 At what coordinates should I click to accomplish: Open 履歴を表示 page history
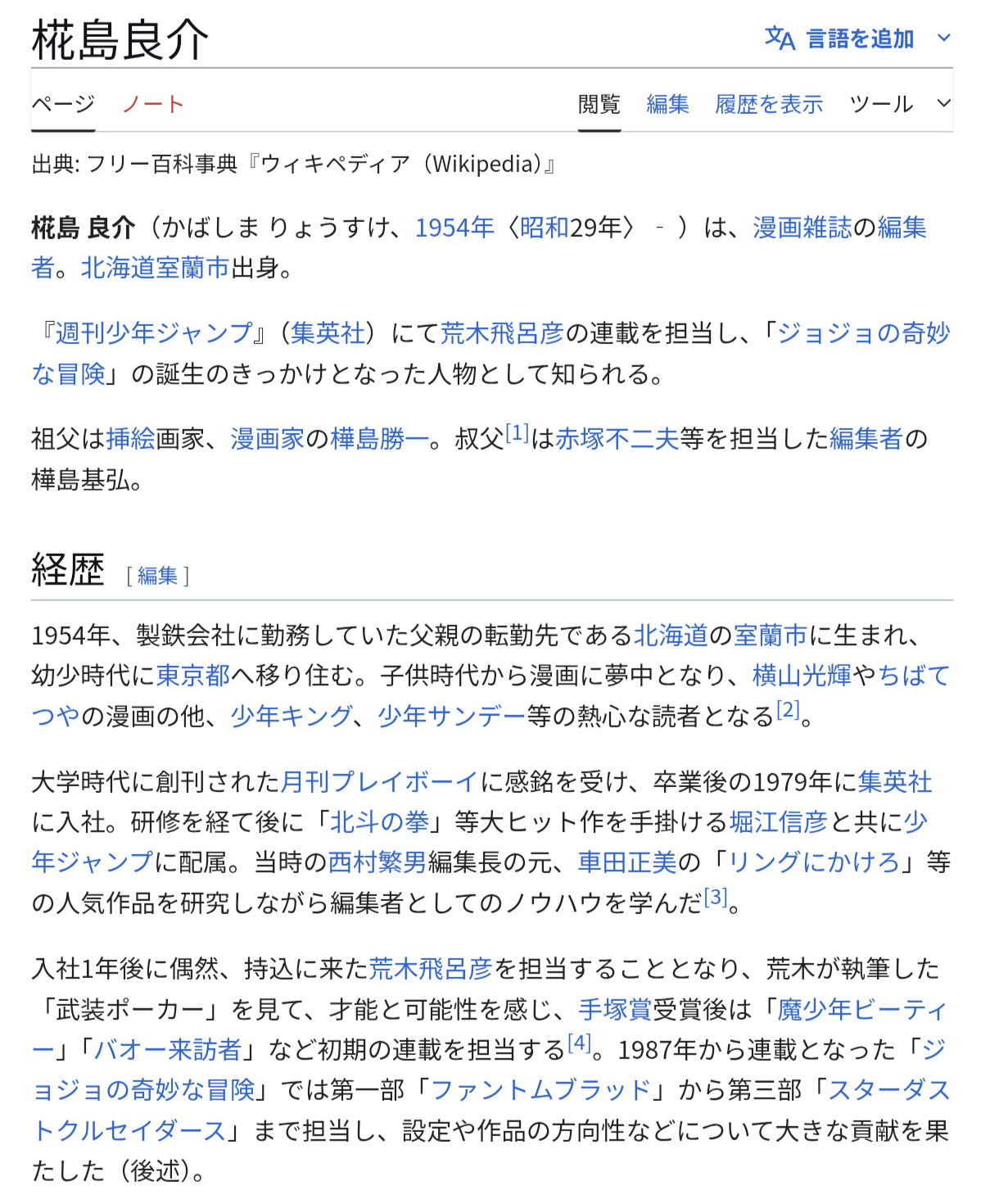point(768,104)
